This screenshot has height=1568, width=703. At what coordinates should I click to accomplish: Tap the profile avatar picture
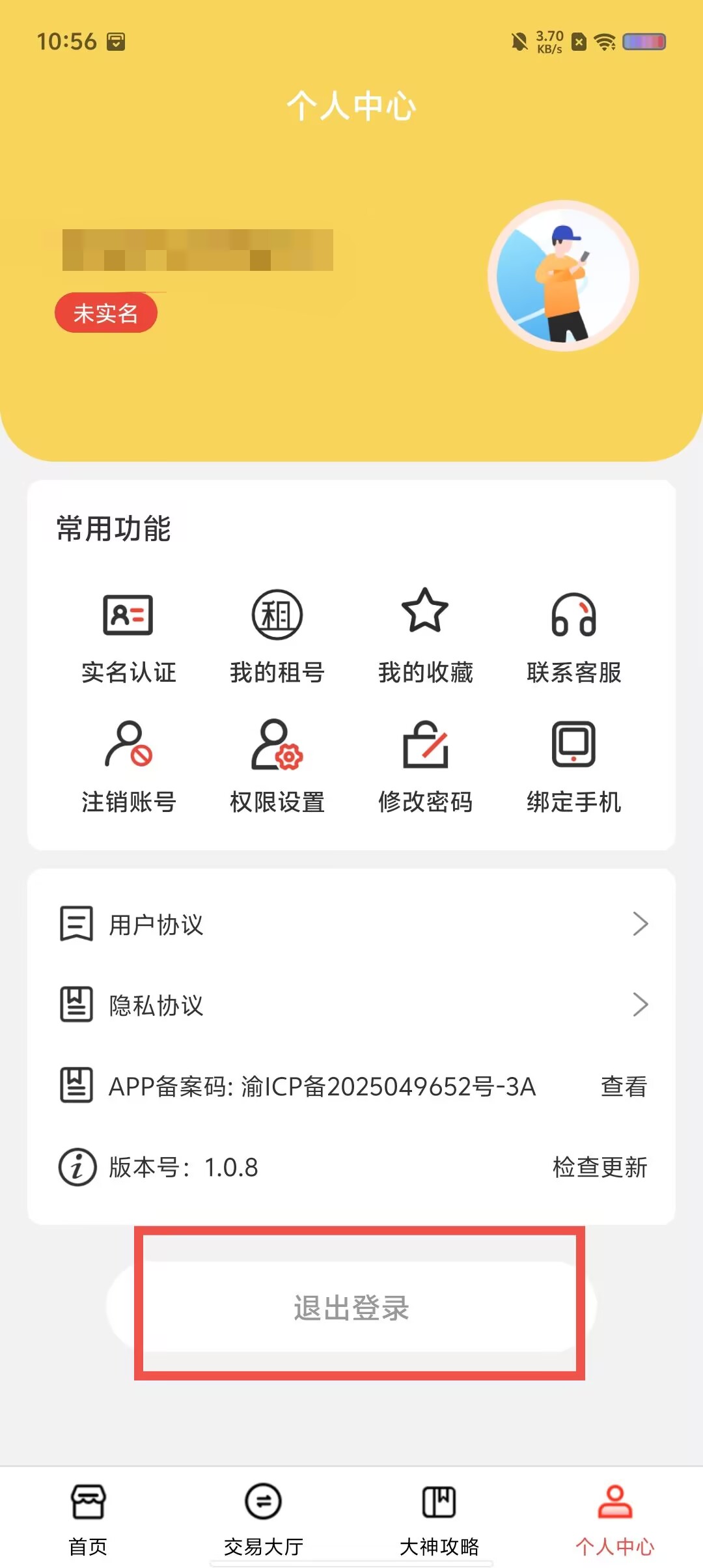click(x=563, y=276)
